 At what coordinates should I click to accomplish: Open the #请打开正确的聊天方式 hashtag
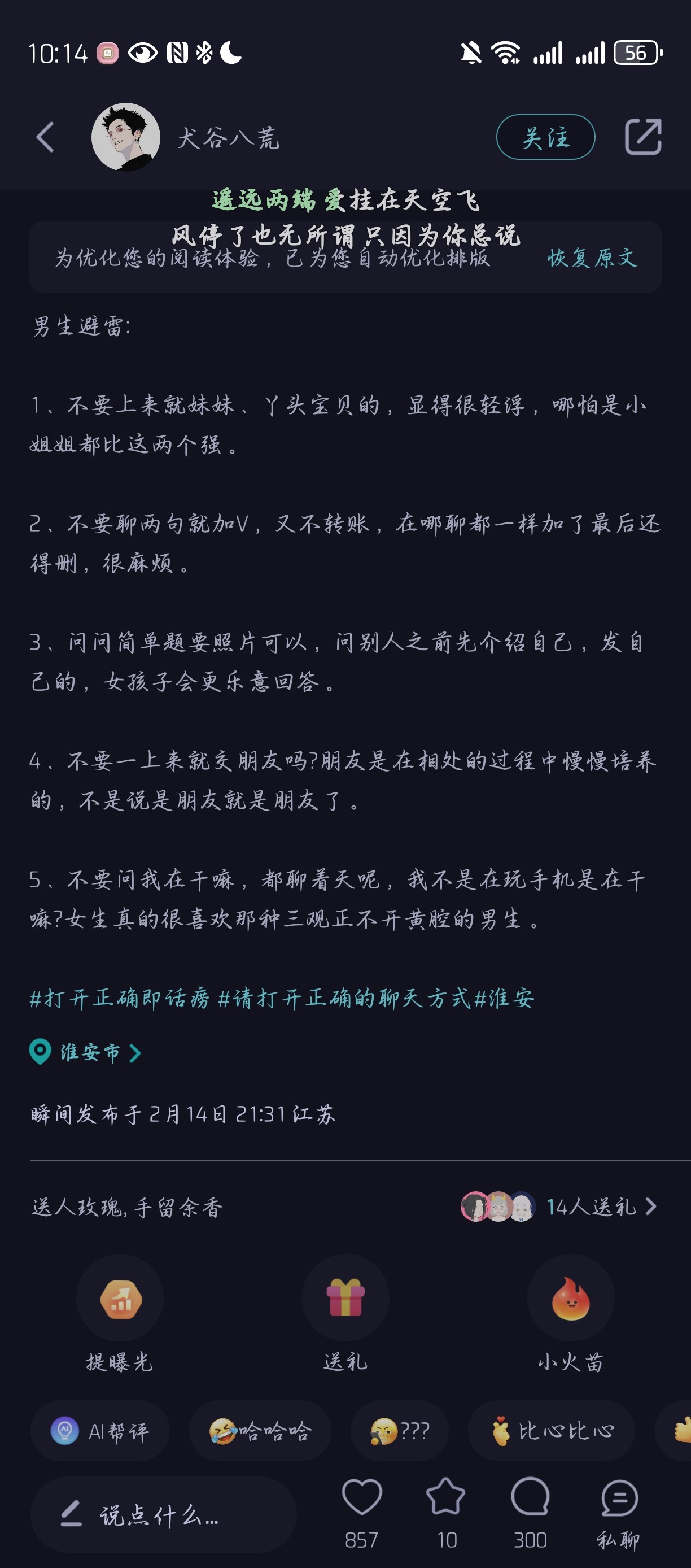coord(344,998)
